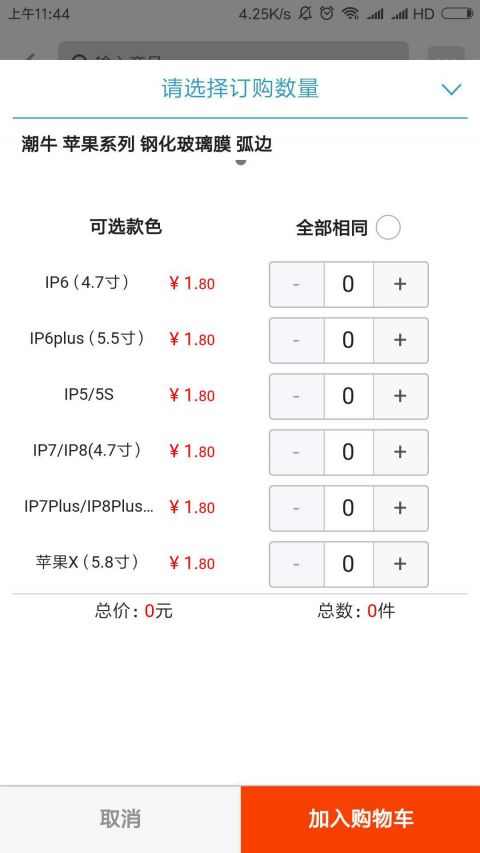
Task: Edit the IP5/5S quantity field
Action: click(x=349, y=396)
